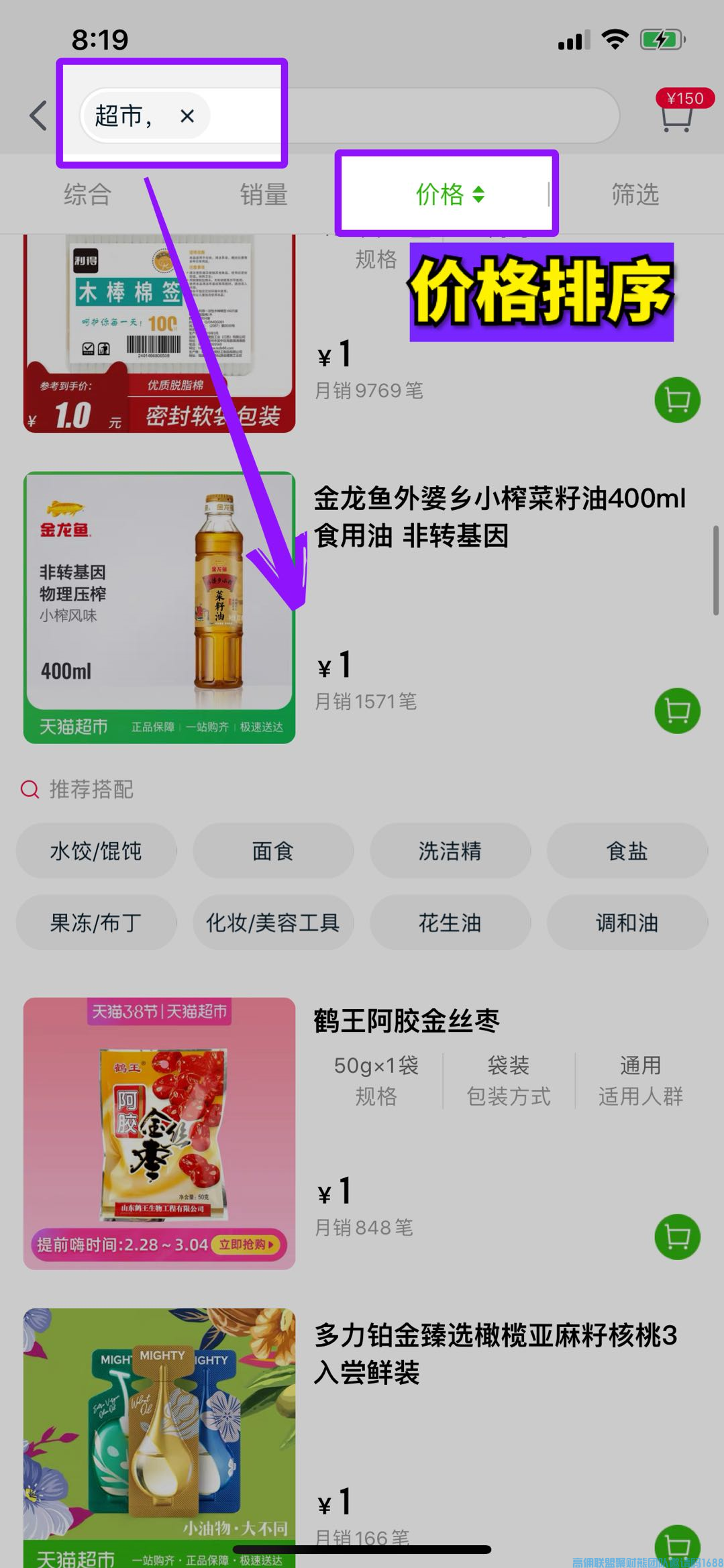Switch to 综合 sorting

(x=87, y=195)
